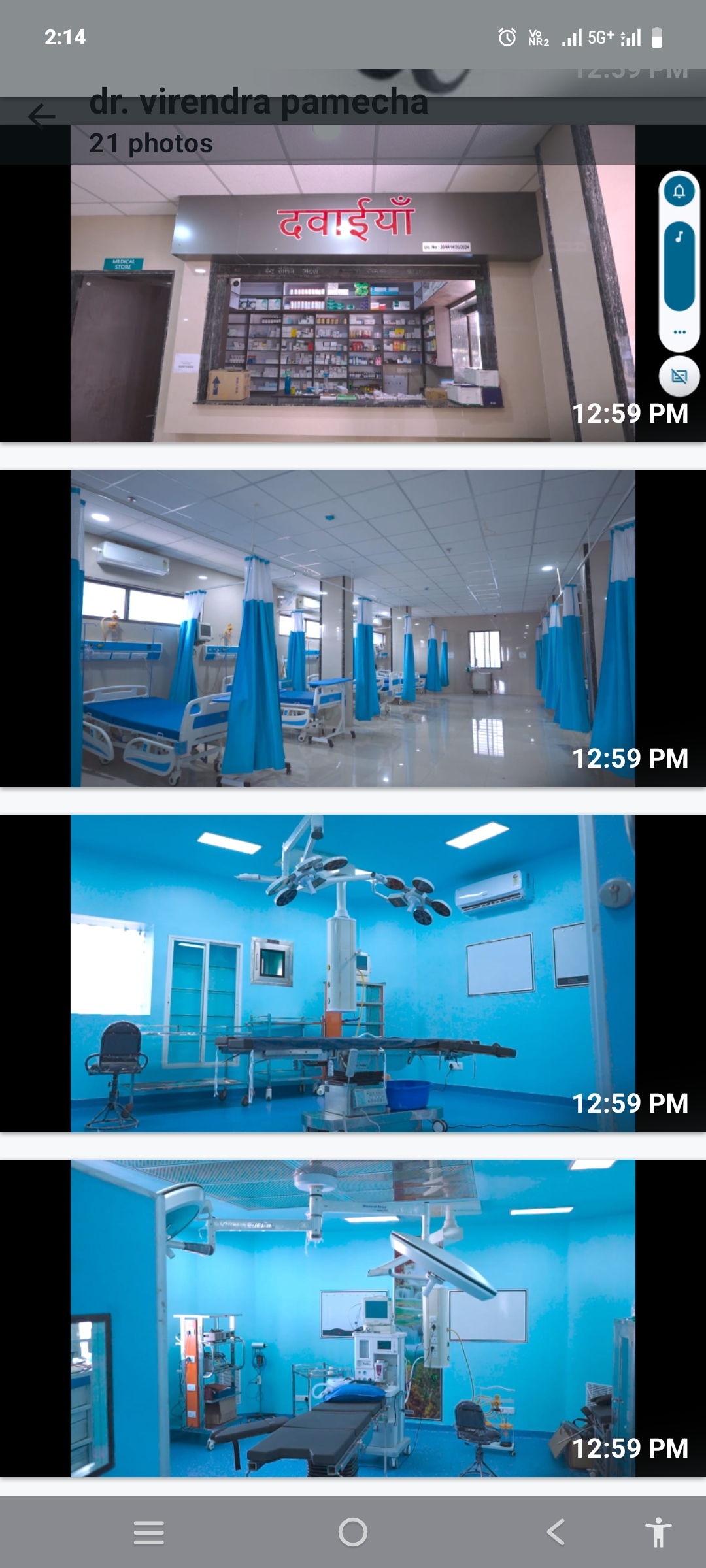The width and height of the screenshot is (706, 1568).
Task: Open the hospital ward beds photo
Action: pos(353,629)
